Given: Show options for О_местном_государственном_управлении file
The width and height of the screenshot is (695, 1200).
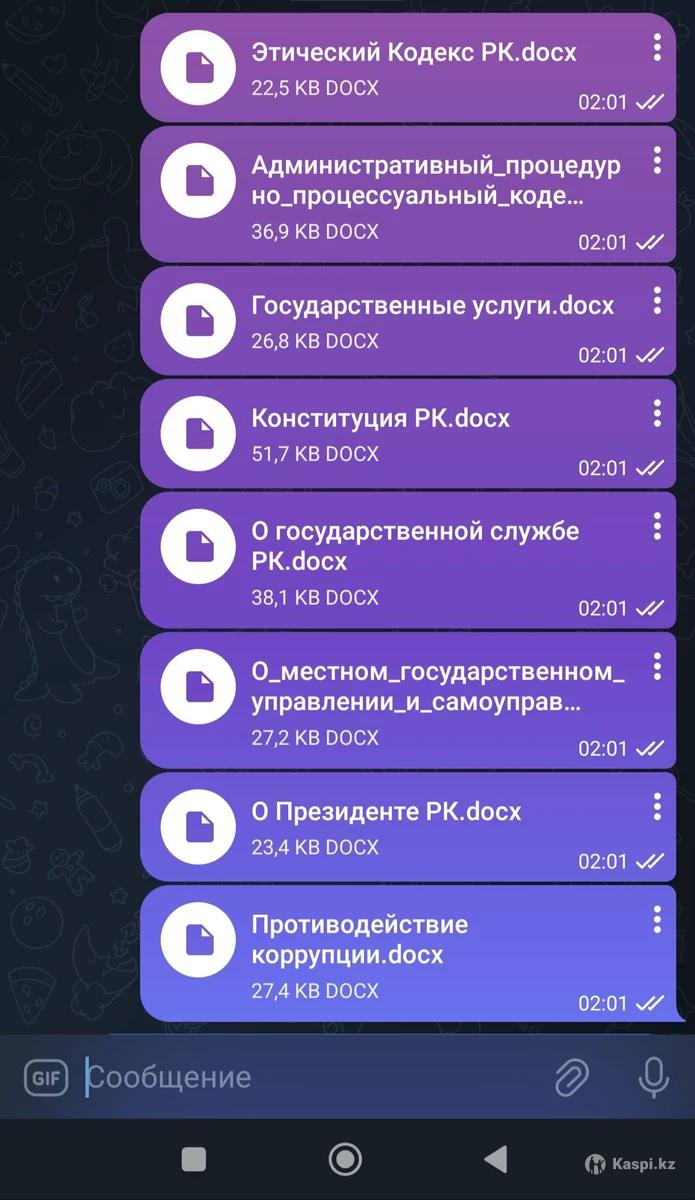Looking at the screenshot, I should point(657,666).
